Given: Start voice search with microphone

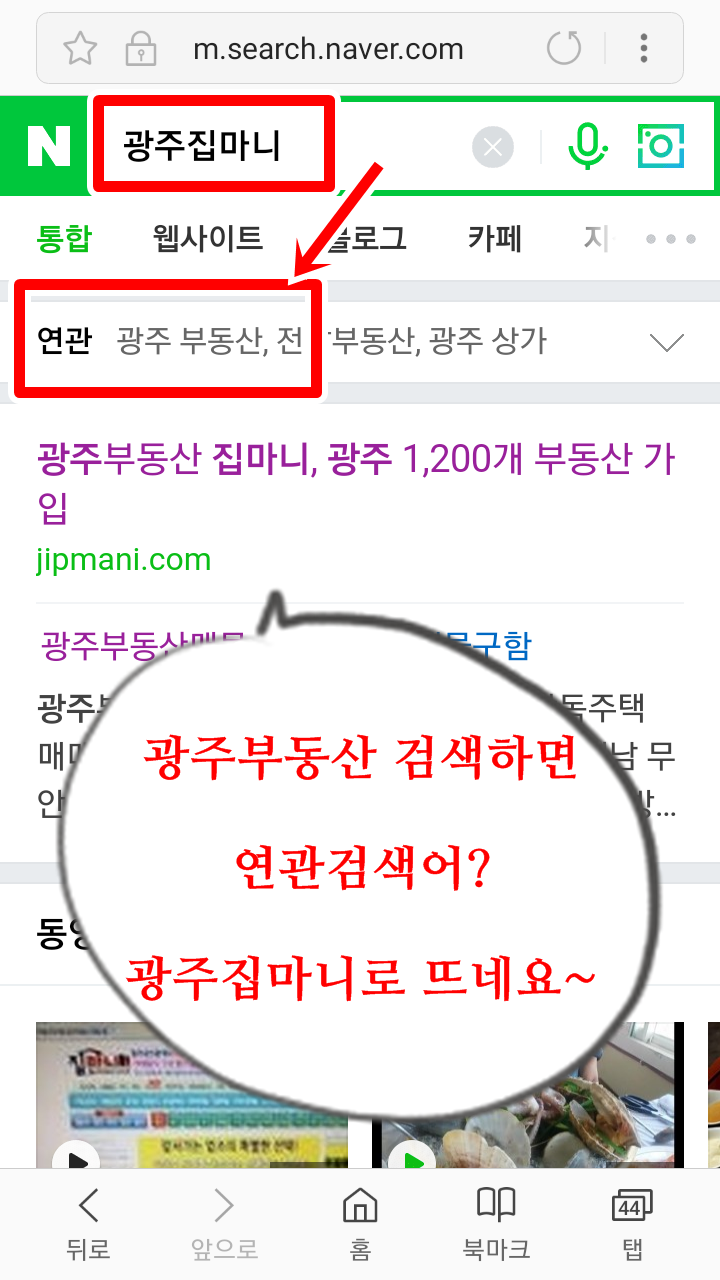Looking at the screenshot, I should click(x=588, y=147).
